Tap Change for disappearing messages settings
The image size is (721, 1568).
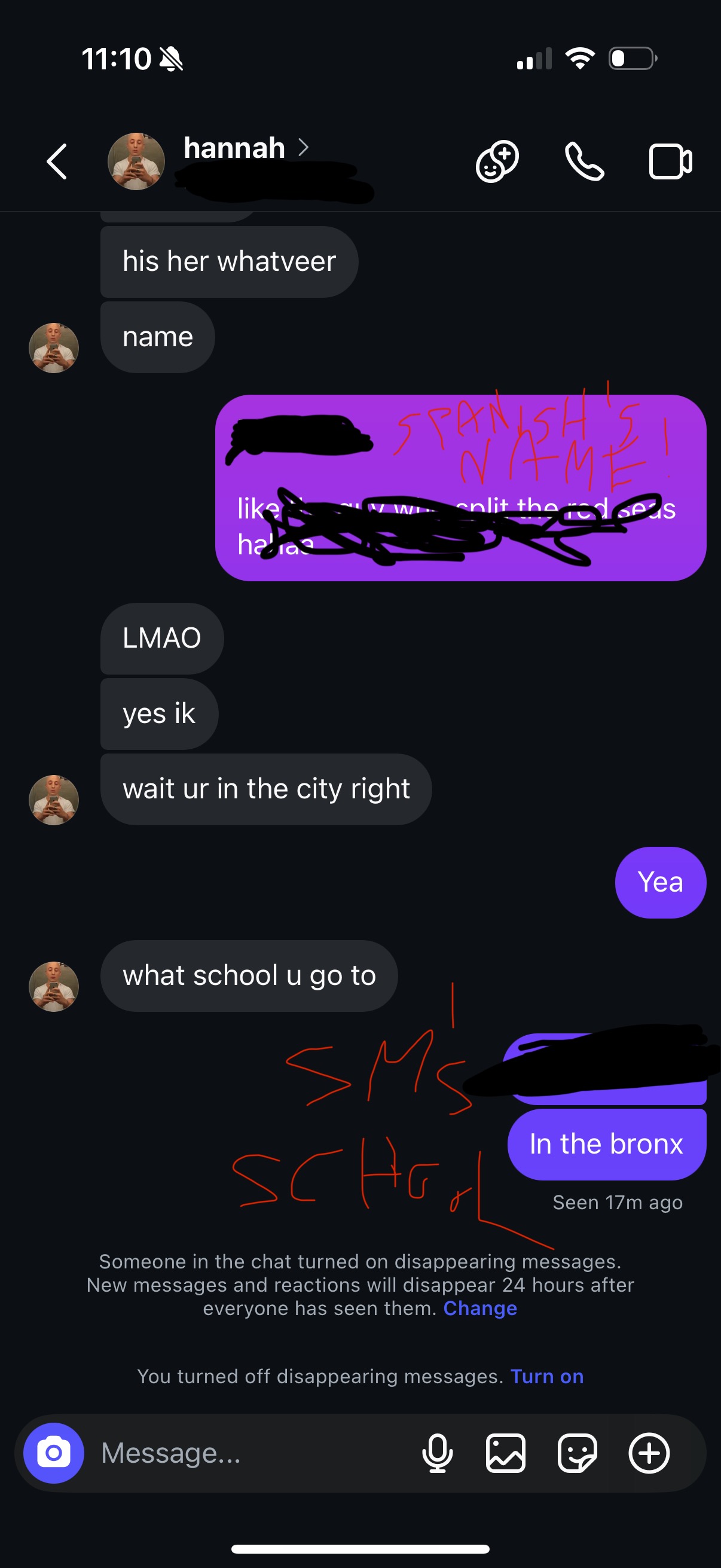pyautogui.click(x=480, y=1308)
